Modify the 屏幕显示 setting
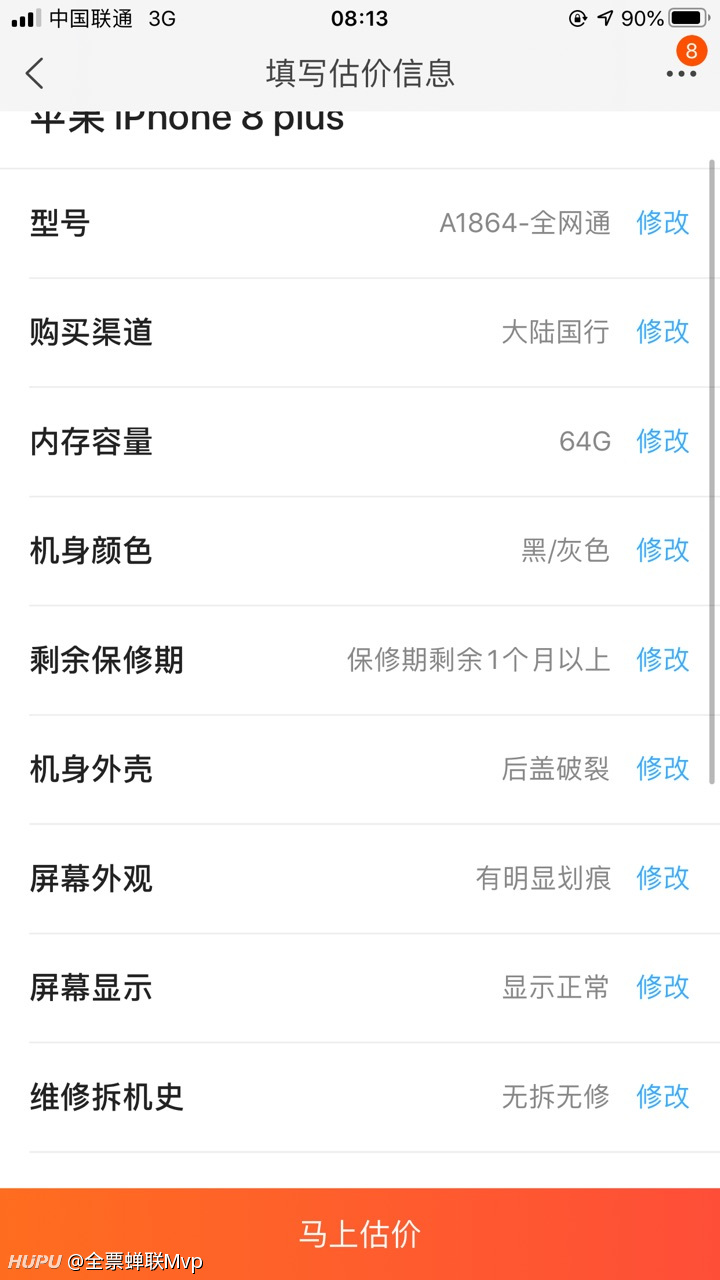 coord(663,988)
